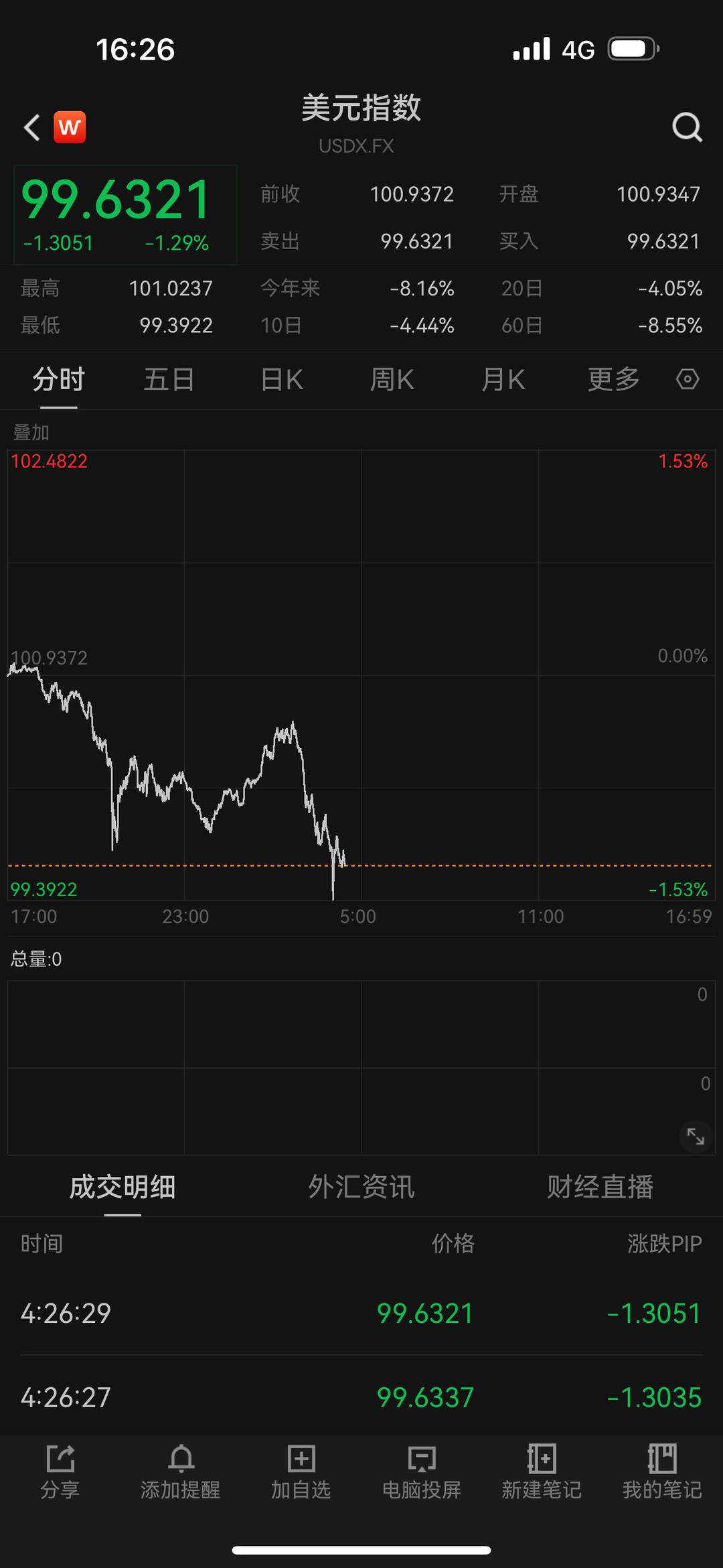Switch to the 五日 chart tab
Image resolution: width=723 pixels, height=1568 pixels.
tap(169, 380)
